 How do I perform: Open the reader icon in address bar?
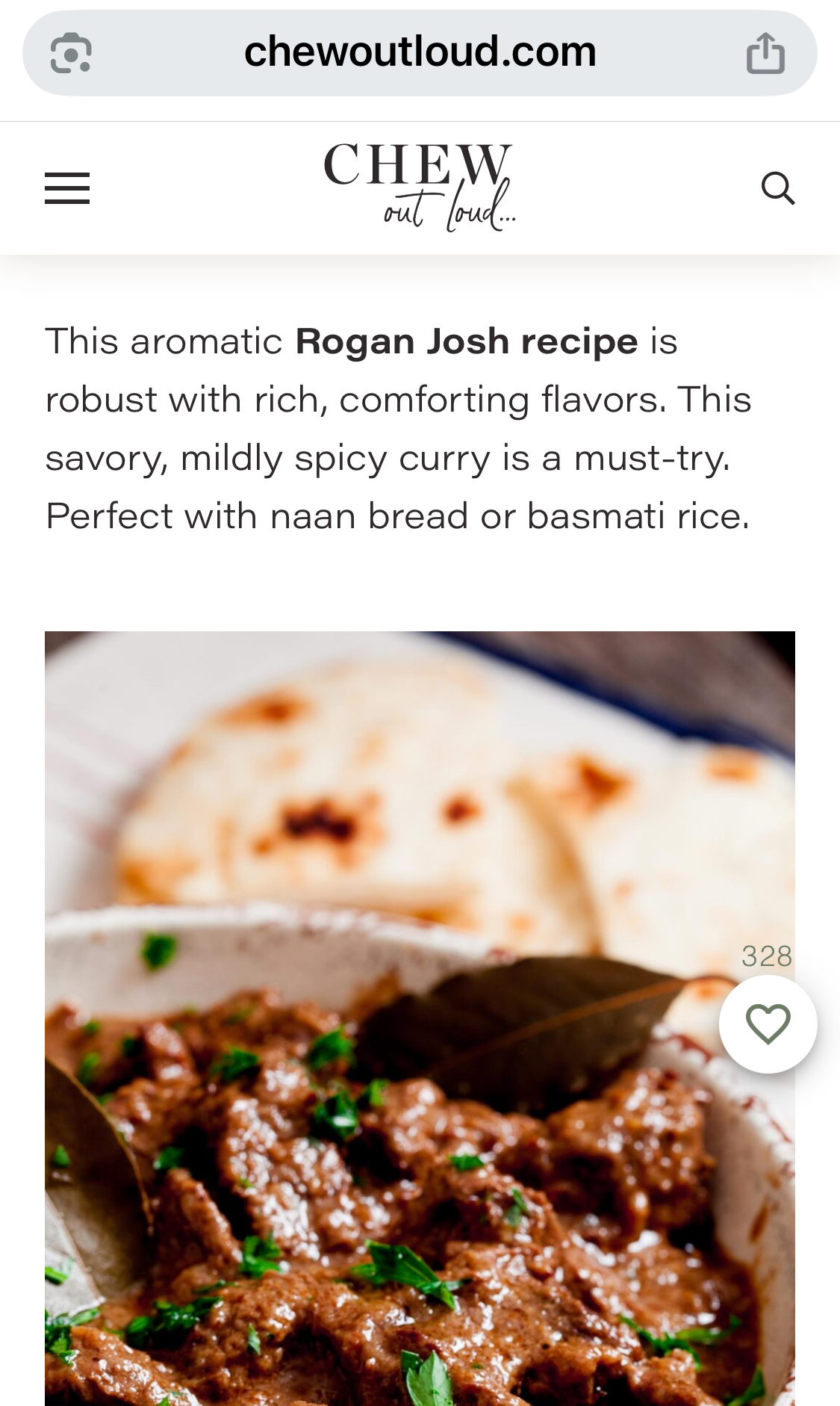point(71,53)
